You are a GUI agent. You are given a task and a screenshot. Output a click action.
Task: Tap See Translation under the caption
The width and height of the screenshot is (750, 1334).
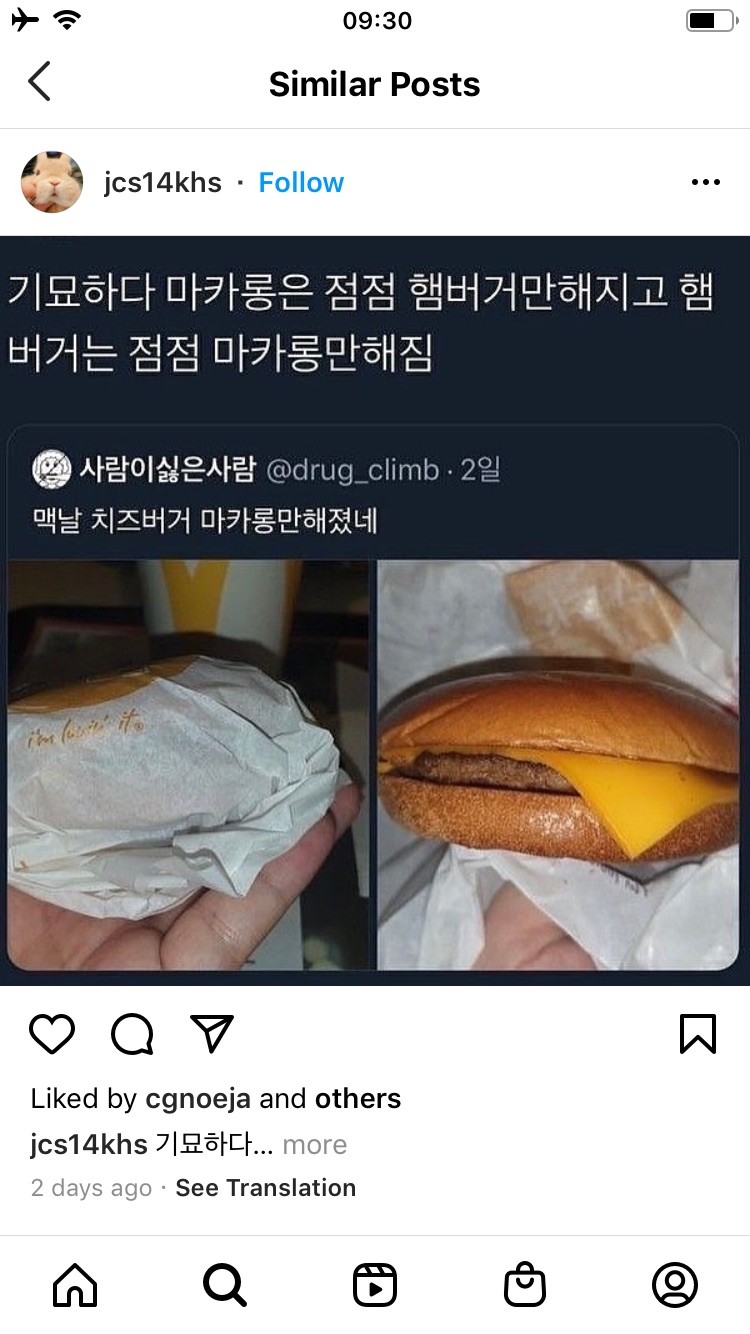(x=265, y=1188)
